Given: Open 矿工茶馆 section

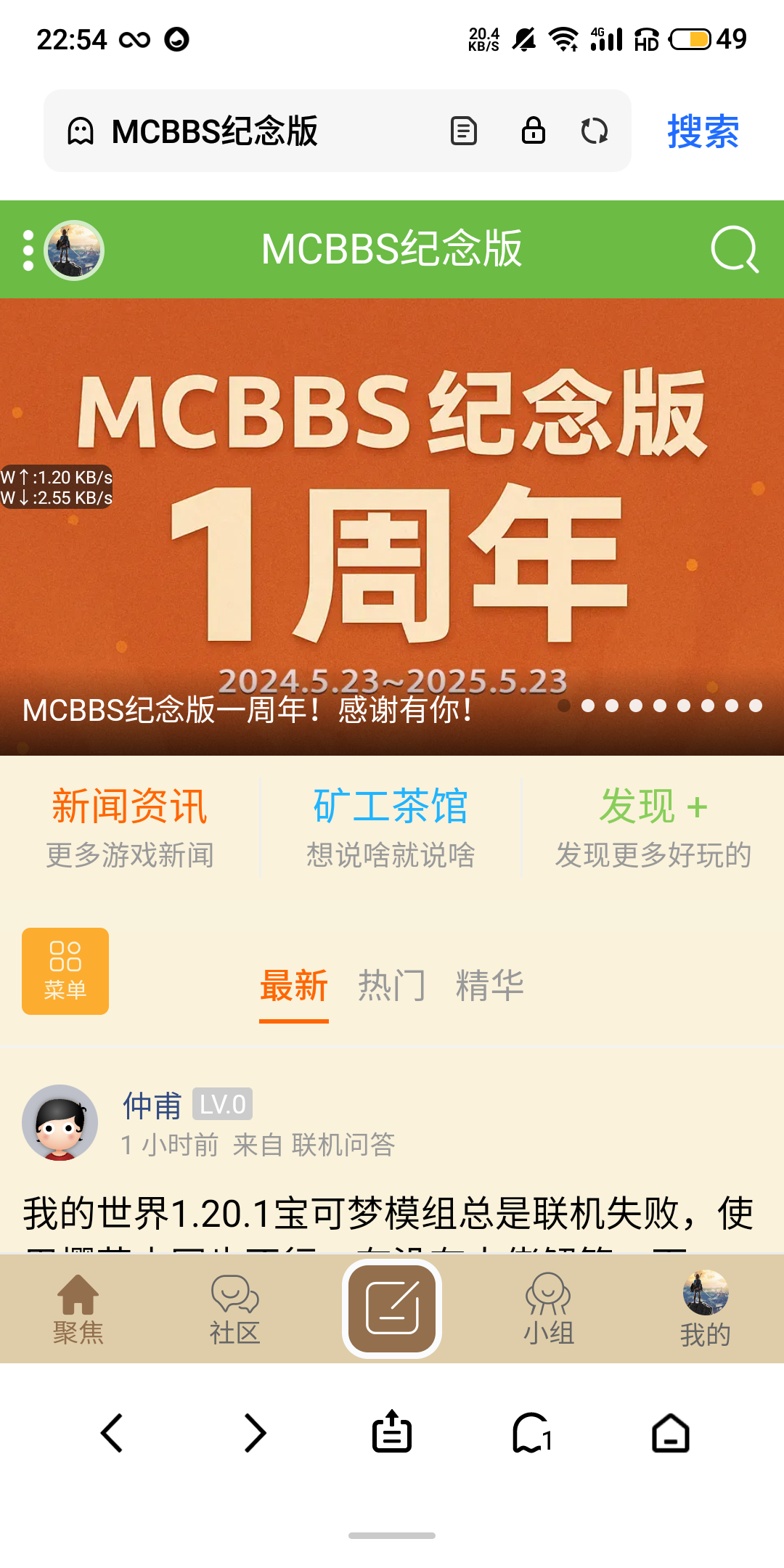Looking at the screenshot, I should (x=391, y=826).
